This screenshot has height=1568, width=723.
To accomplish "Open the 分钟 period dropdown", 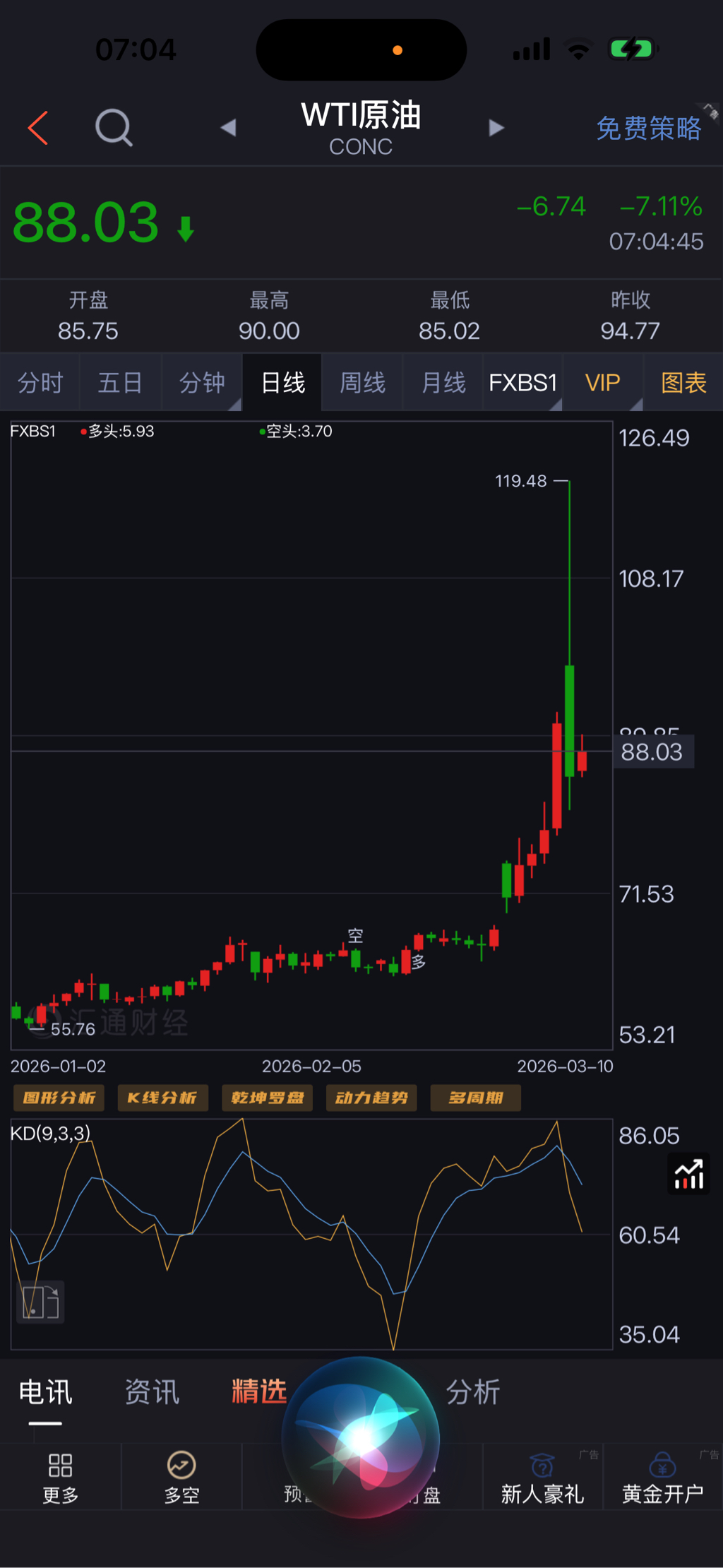I will pyautogui.click(x=202, y=383).
